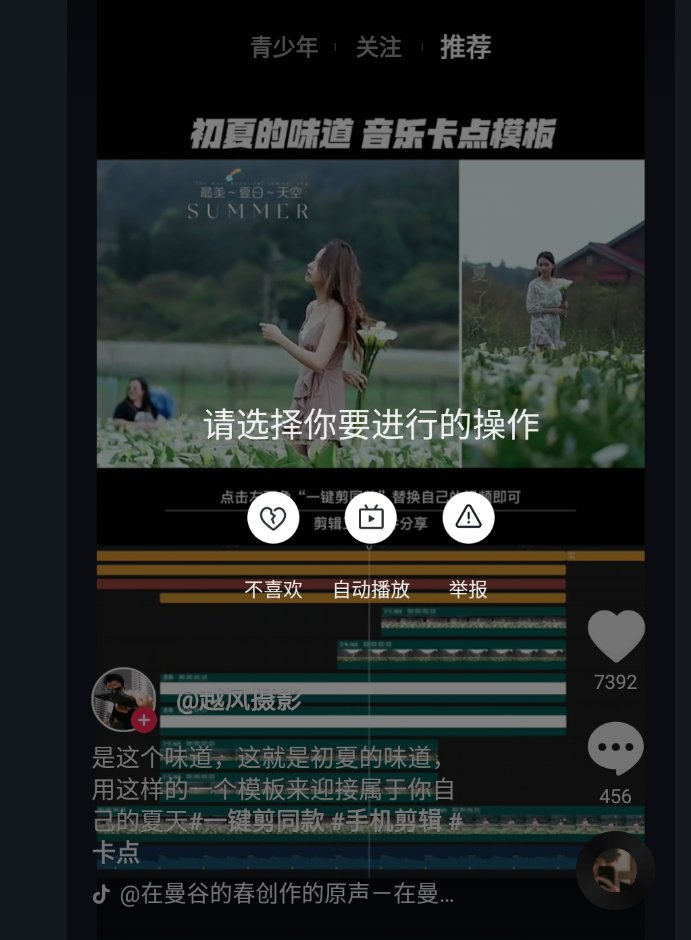Open @越风摄影's profile name
This screenshot has height=940, width=691.
(x=238, y=700)
